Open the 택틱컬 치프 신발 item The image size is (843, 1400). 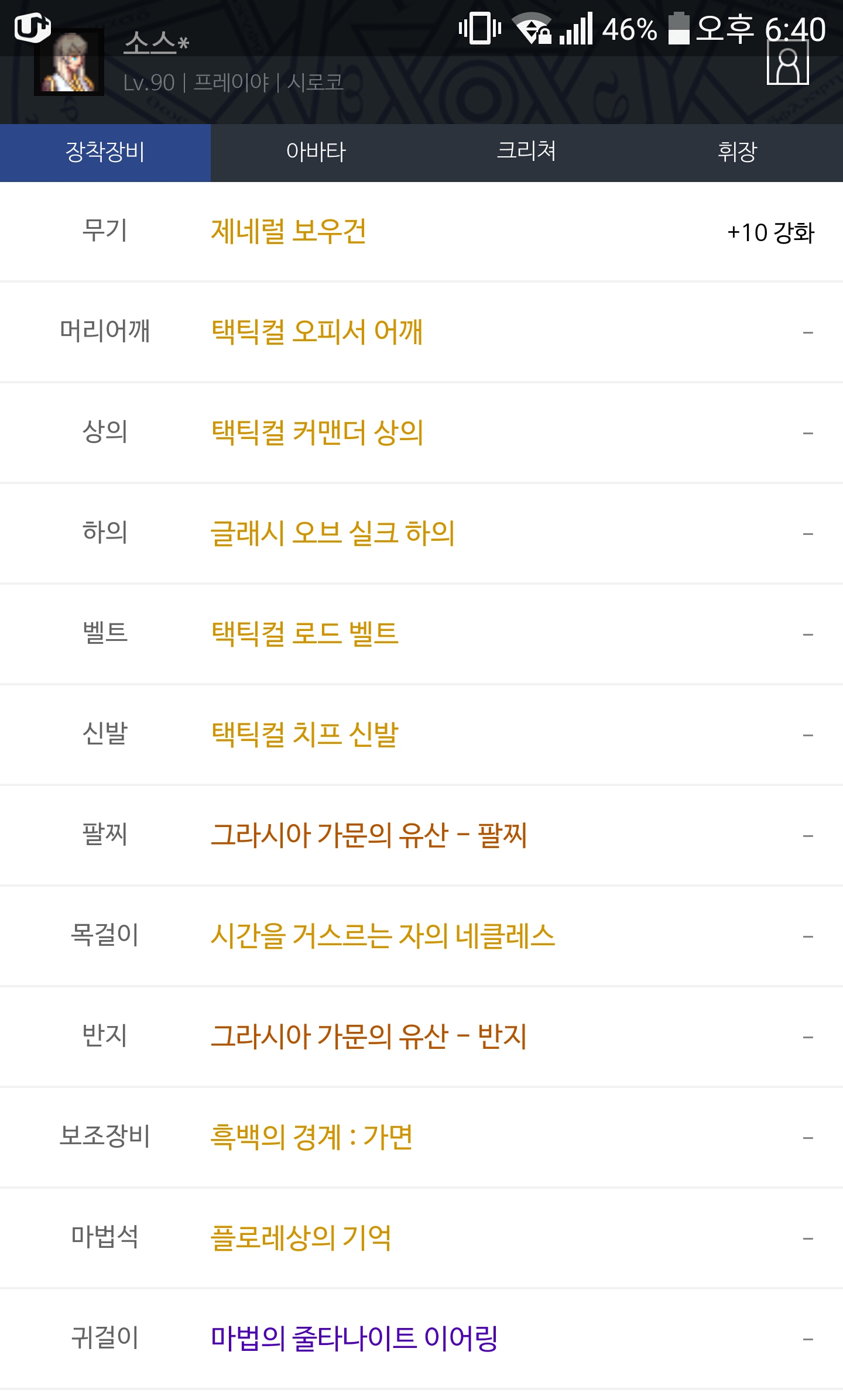(x=304, y=735)
